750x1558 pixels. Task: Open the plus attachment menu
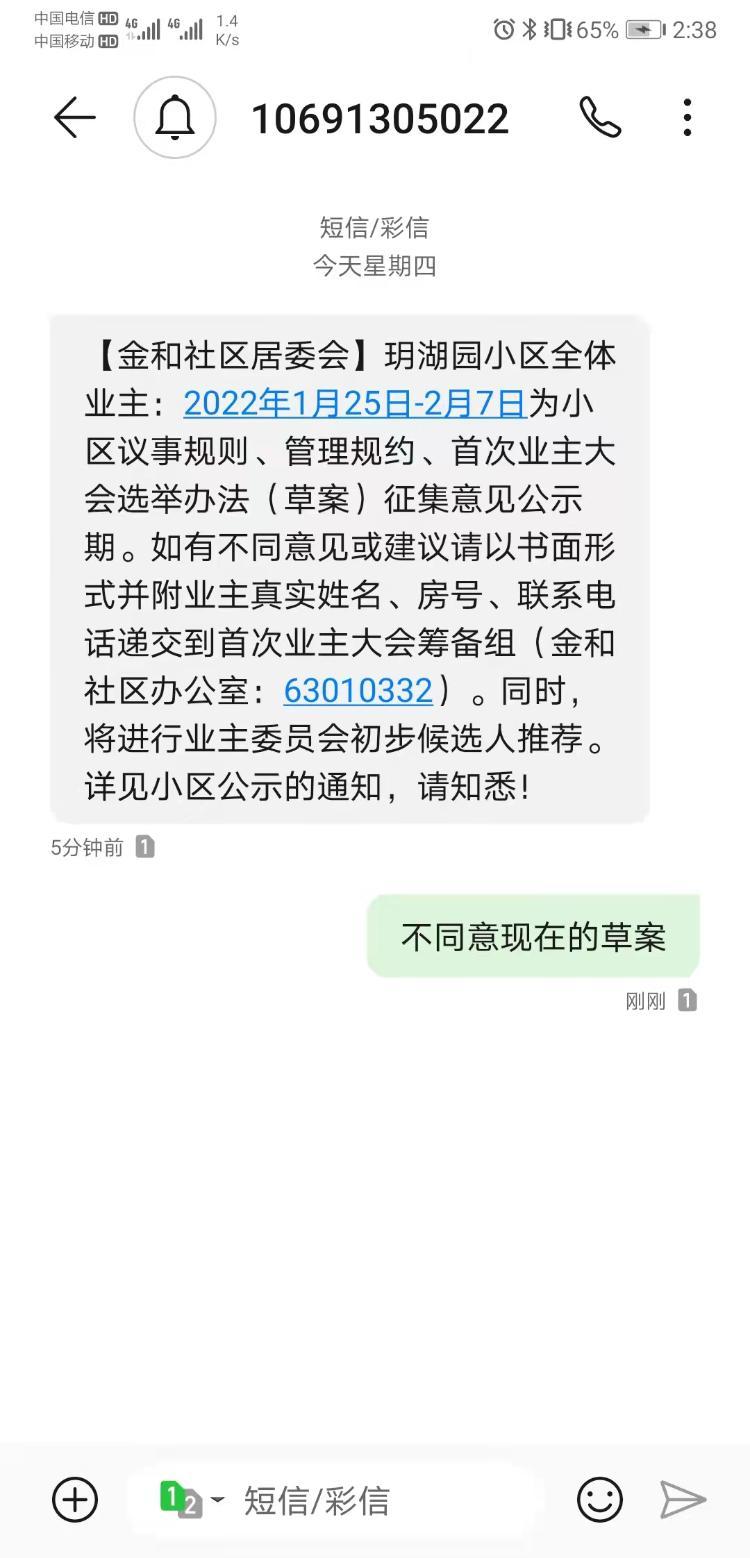tap(75, 1499)
